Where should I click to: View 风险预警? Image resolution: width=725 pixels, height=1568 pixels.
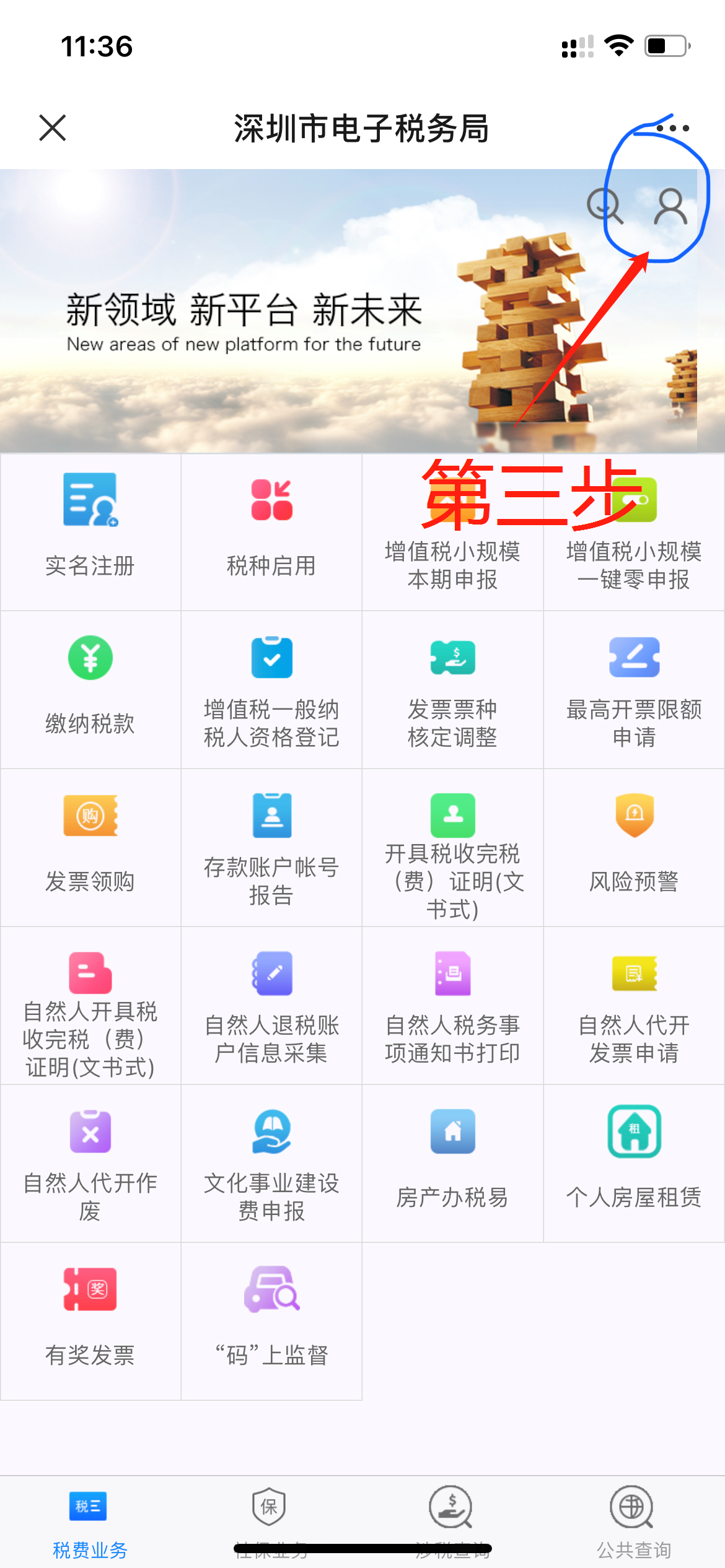(634, 847)
